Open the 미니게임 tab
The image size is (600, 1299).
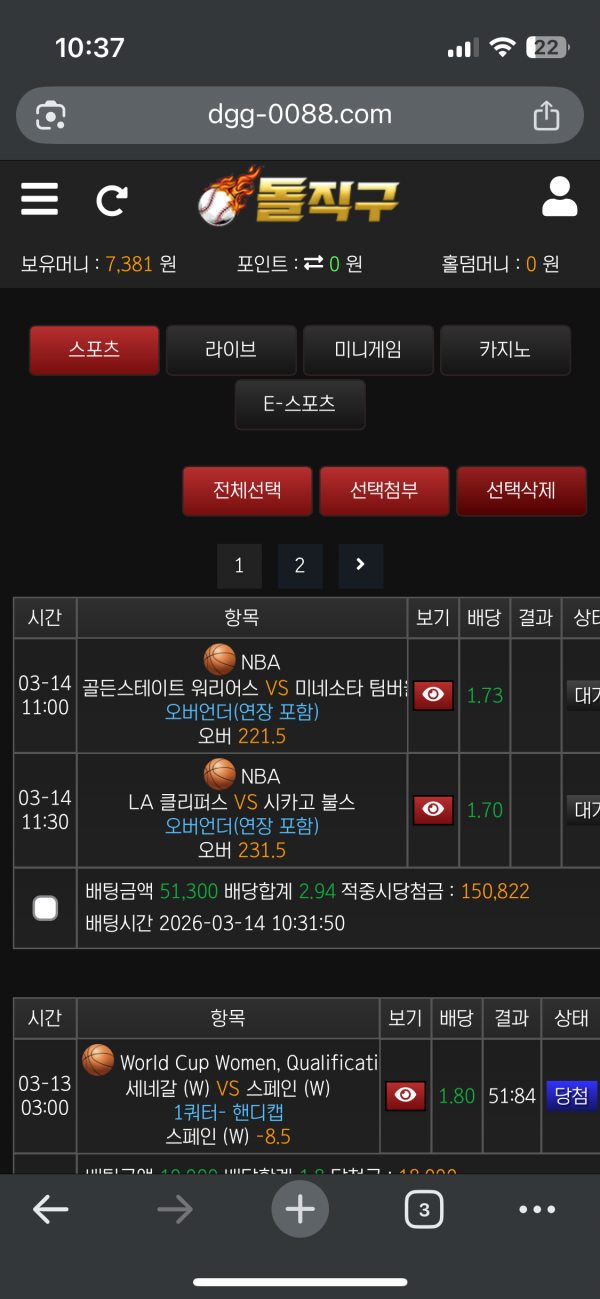point(368,350)
